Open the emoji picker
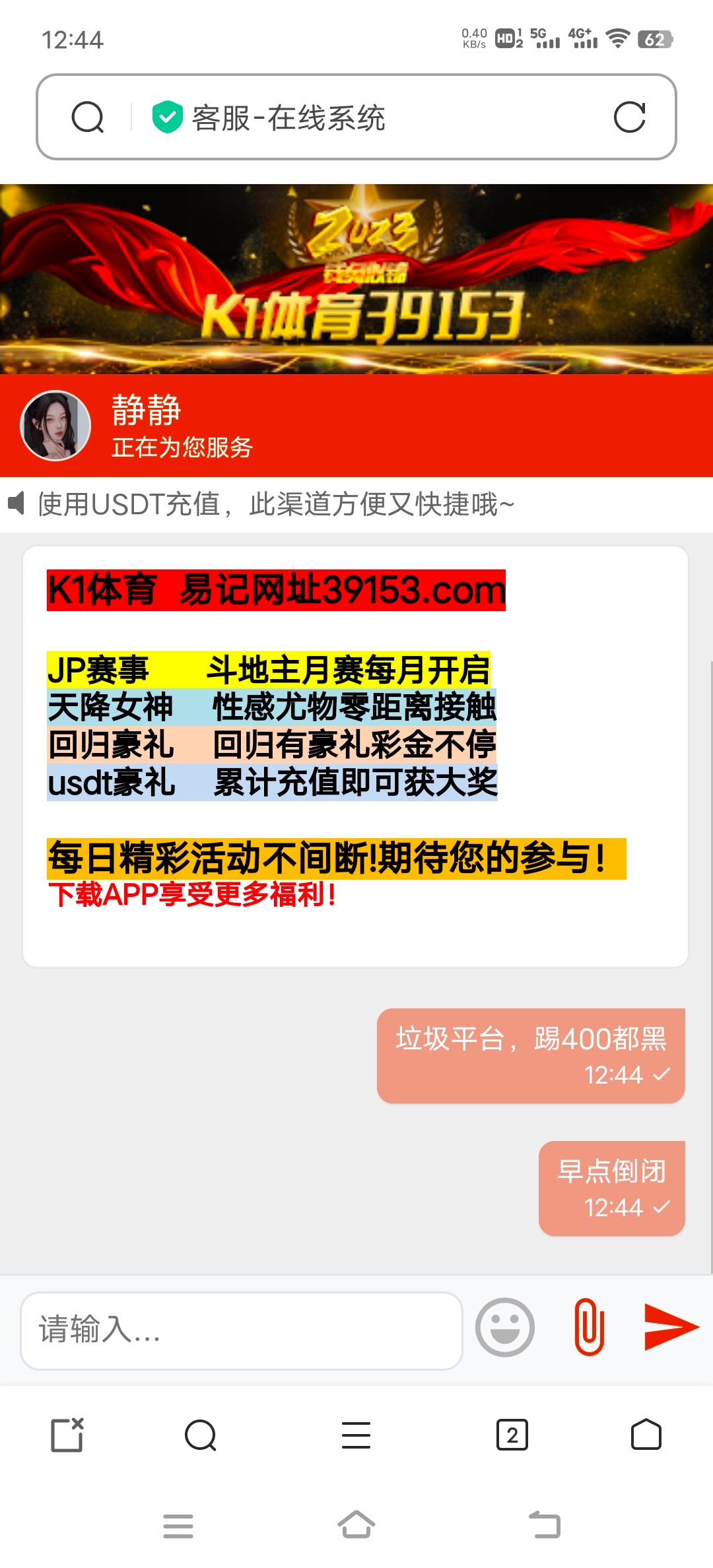Viewport: 713px width, 1568px height. click(x=505, y=1327)
